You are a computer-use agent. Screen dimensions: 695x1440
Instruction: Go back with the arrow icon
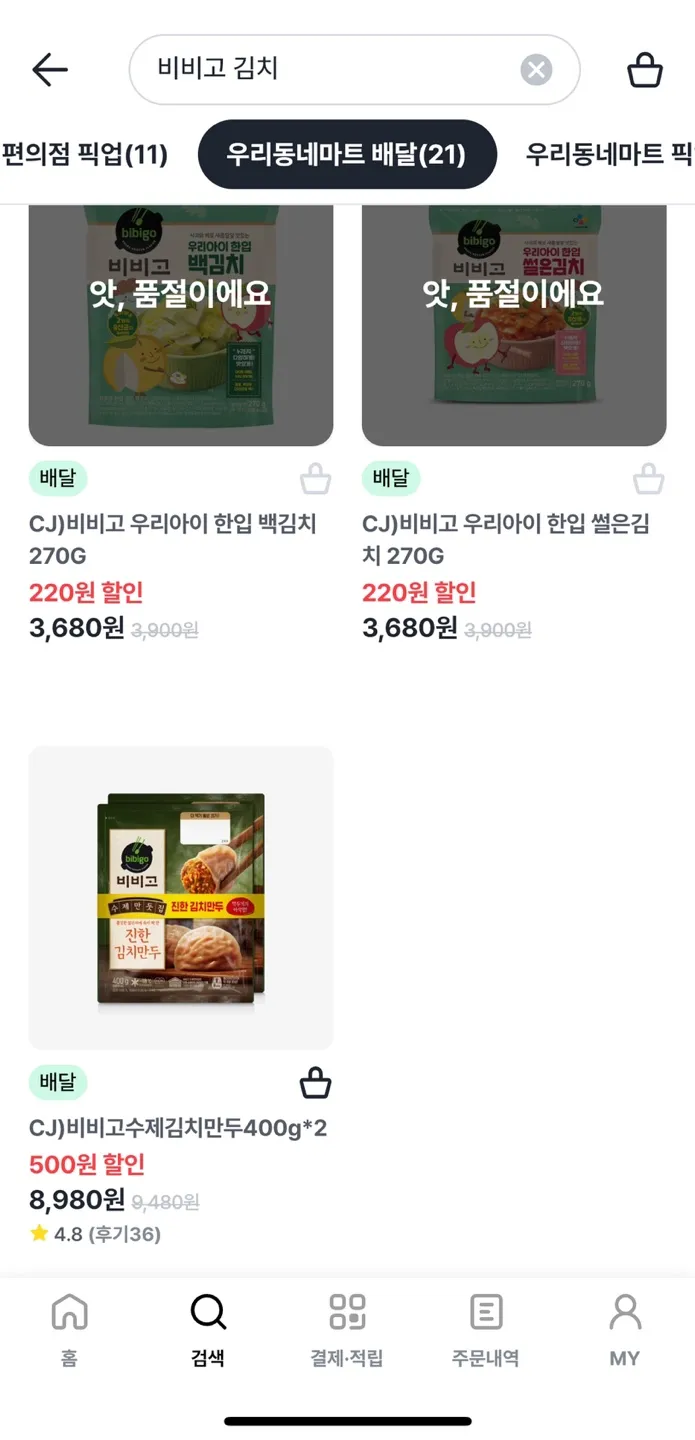(x=49, y=70)
